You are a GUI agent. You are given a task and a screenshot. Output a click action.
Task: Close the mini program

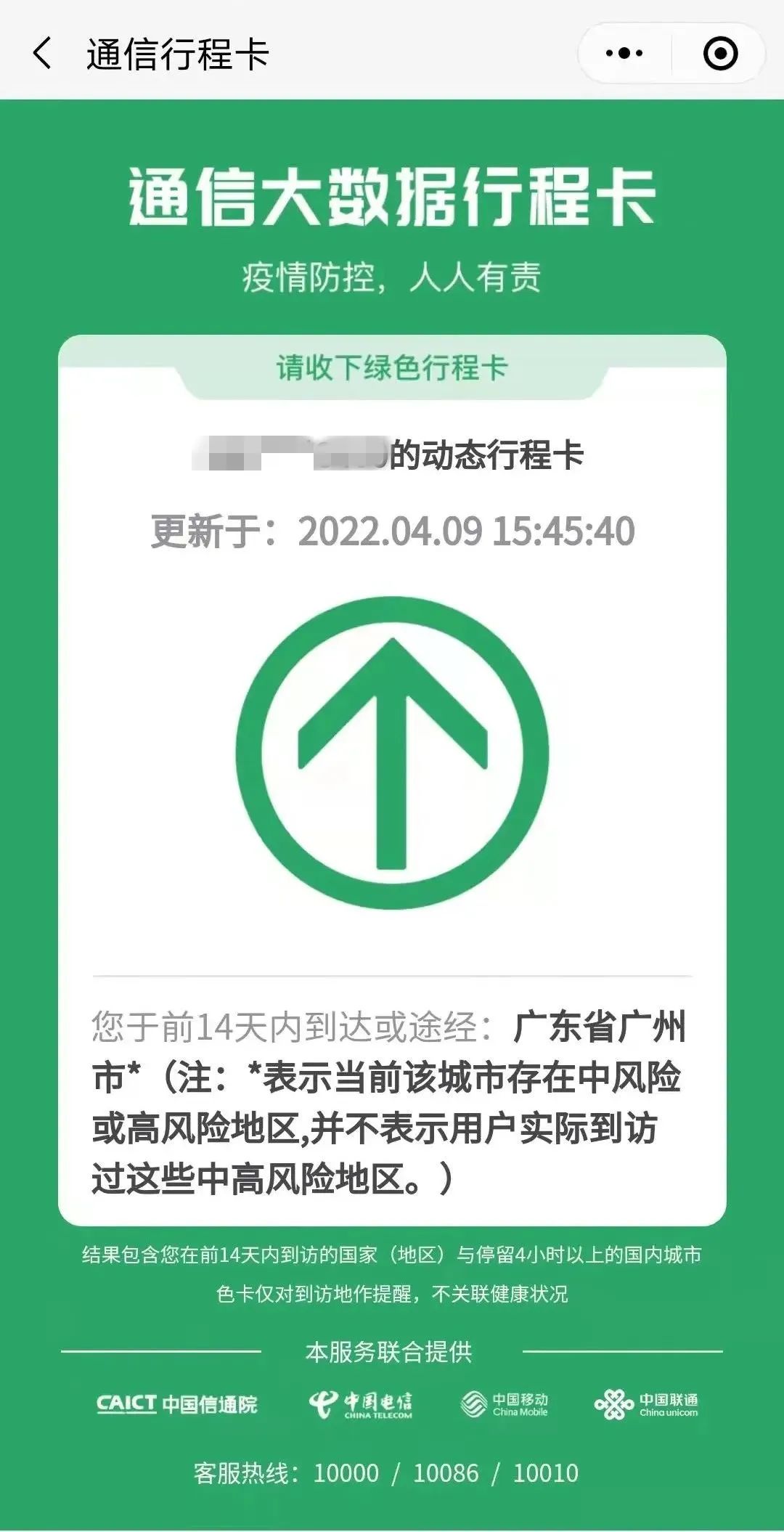tap(720, 53)
